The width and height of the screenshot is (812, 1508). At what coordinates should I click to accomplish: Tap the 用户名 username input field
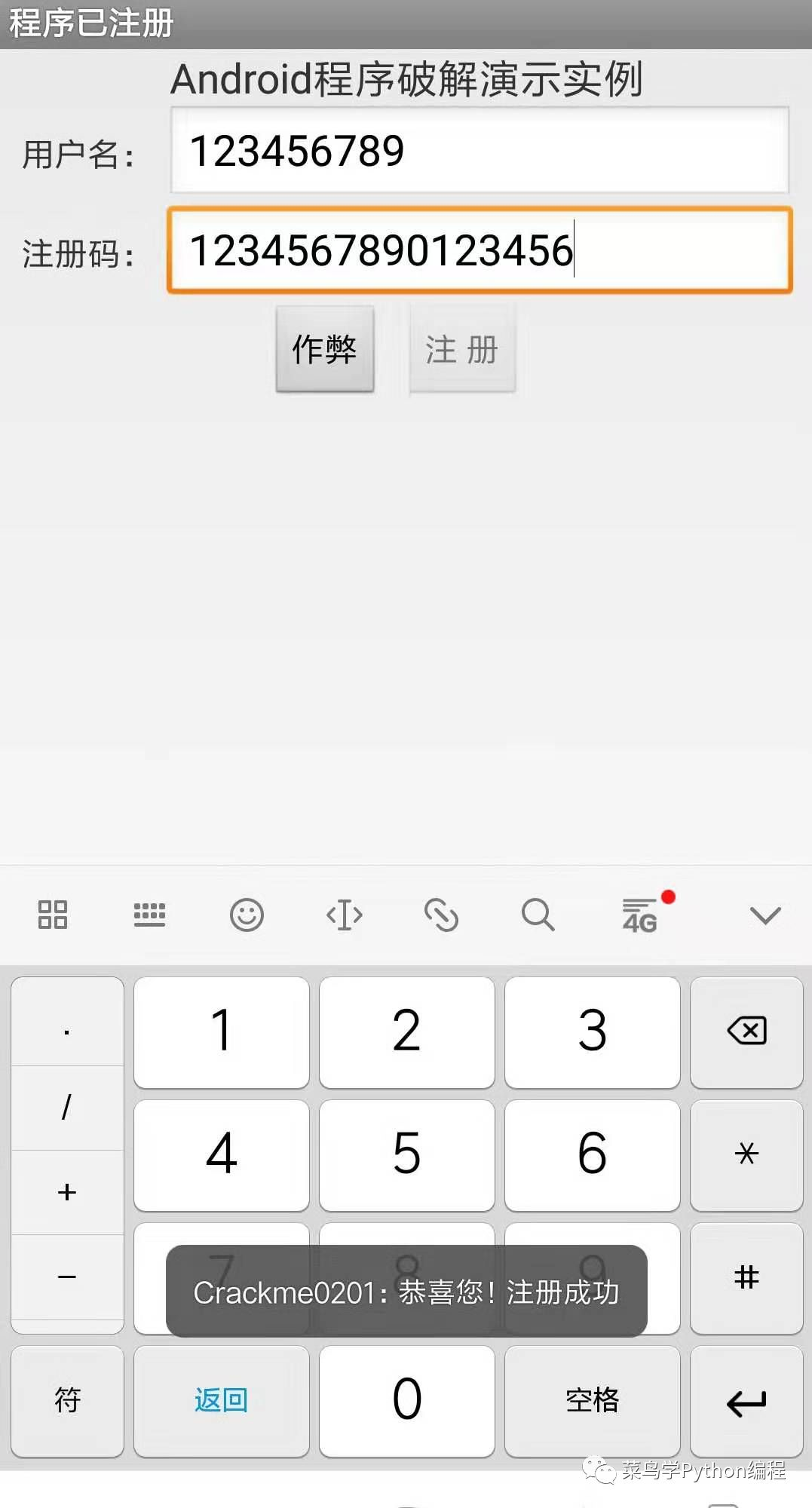(x=480, y=150)
